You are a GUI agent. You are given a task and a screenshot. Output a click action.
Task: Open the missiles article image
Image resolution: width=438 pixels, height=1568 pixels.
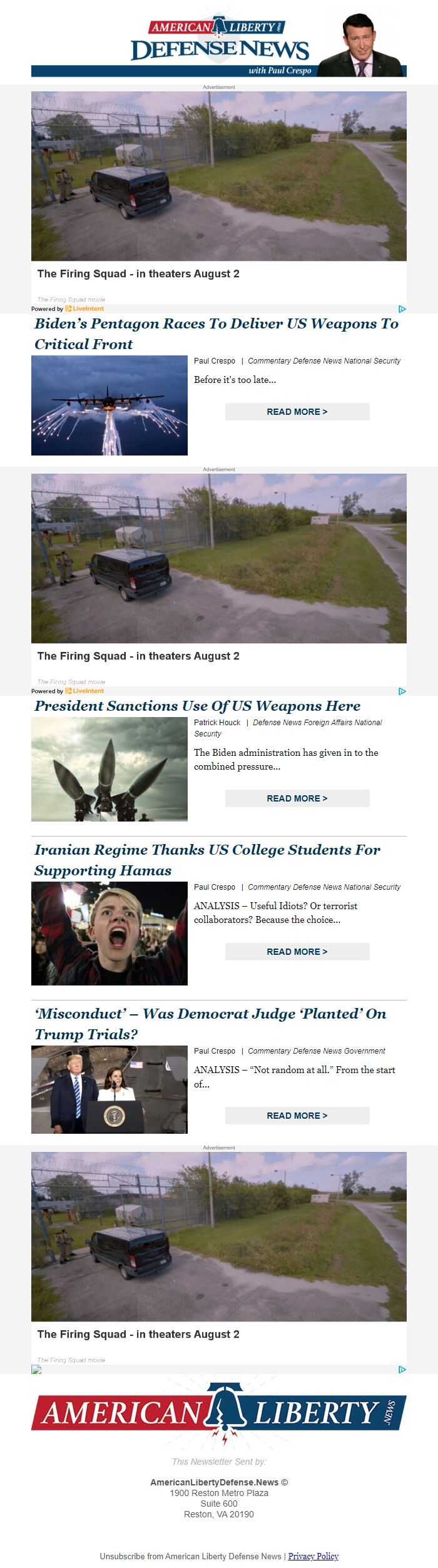109,769
